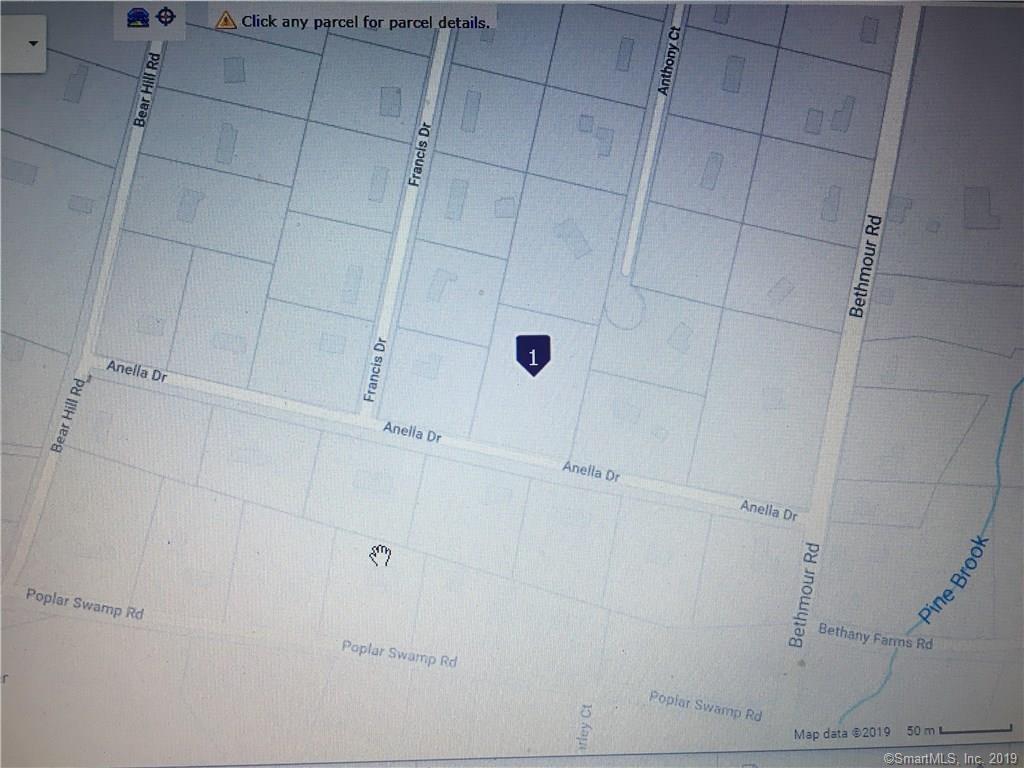Select the parcel marker numbered 1
Screen dimensions: 1024x768
click(x=533, y=354)
